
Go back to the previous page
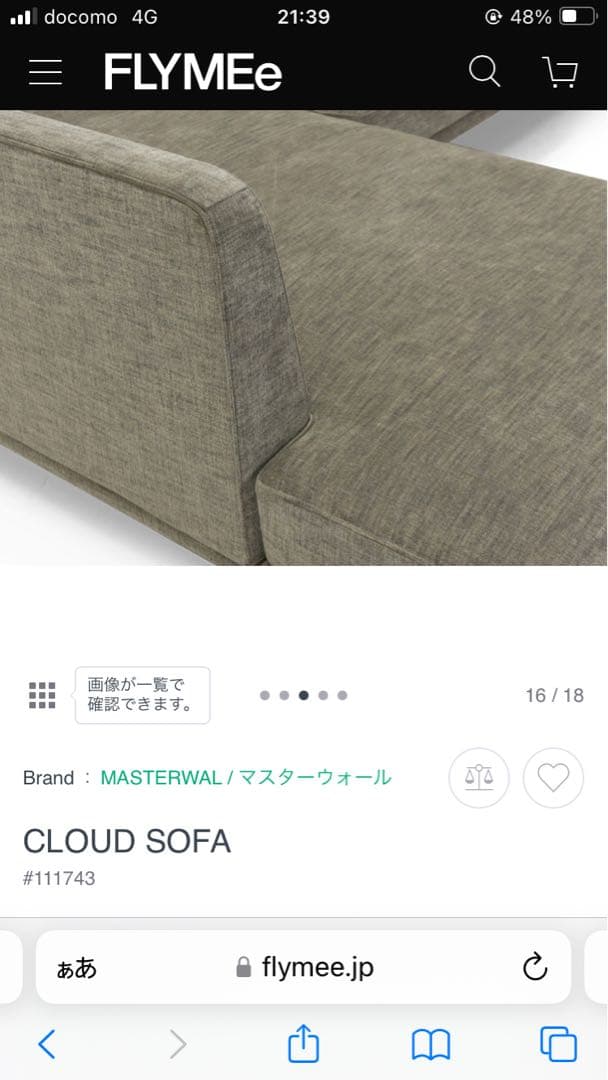pos(47,1045)
